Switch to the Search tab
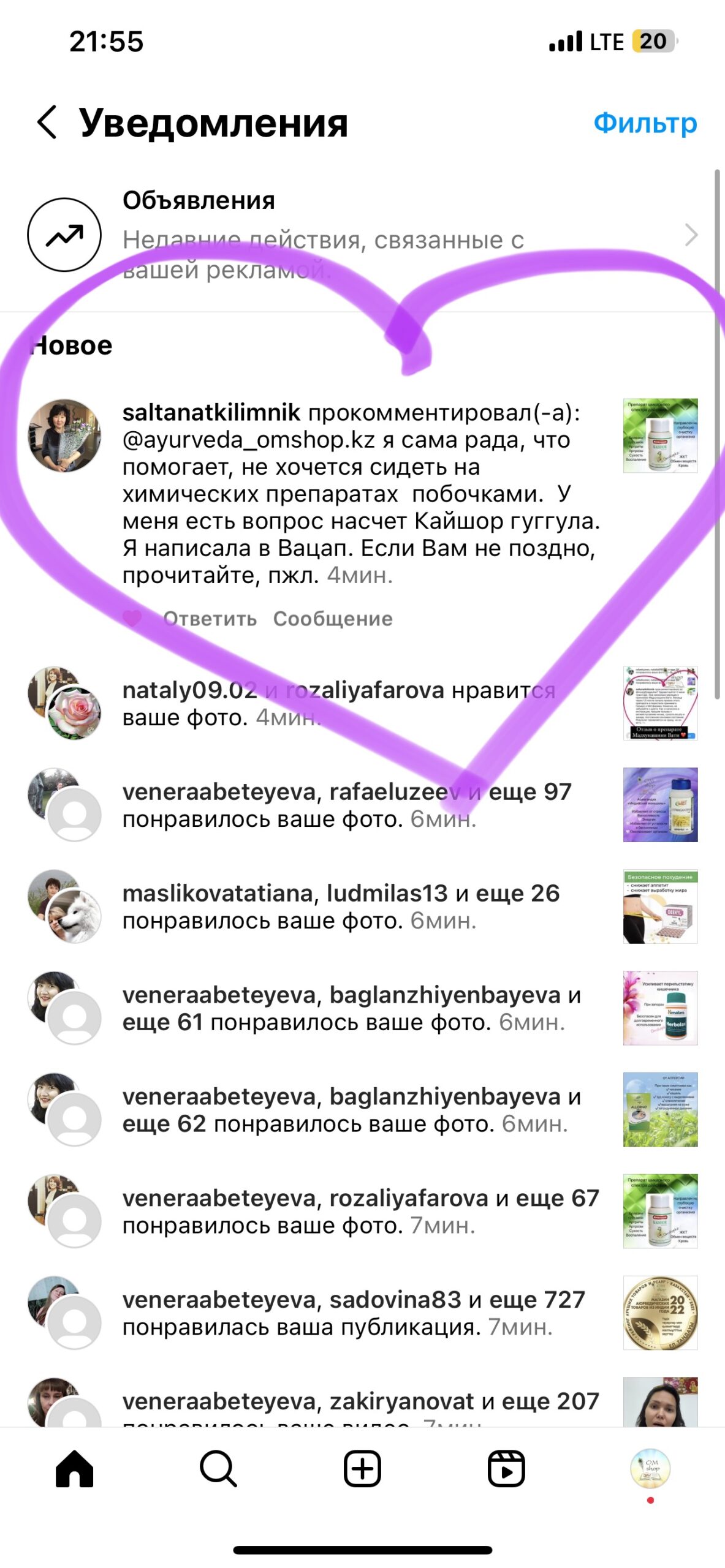The width and height of the screenshot is (725, 1568). pos(218,1468)
